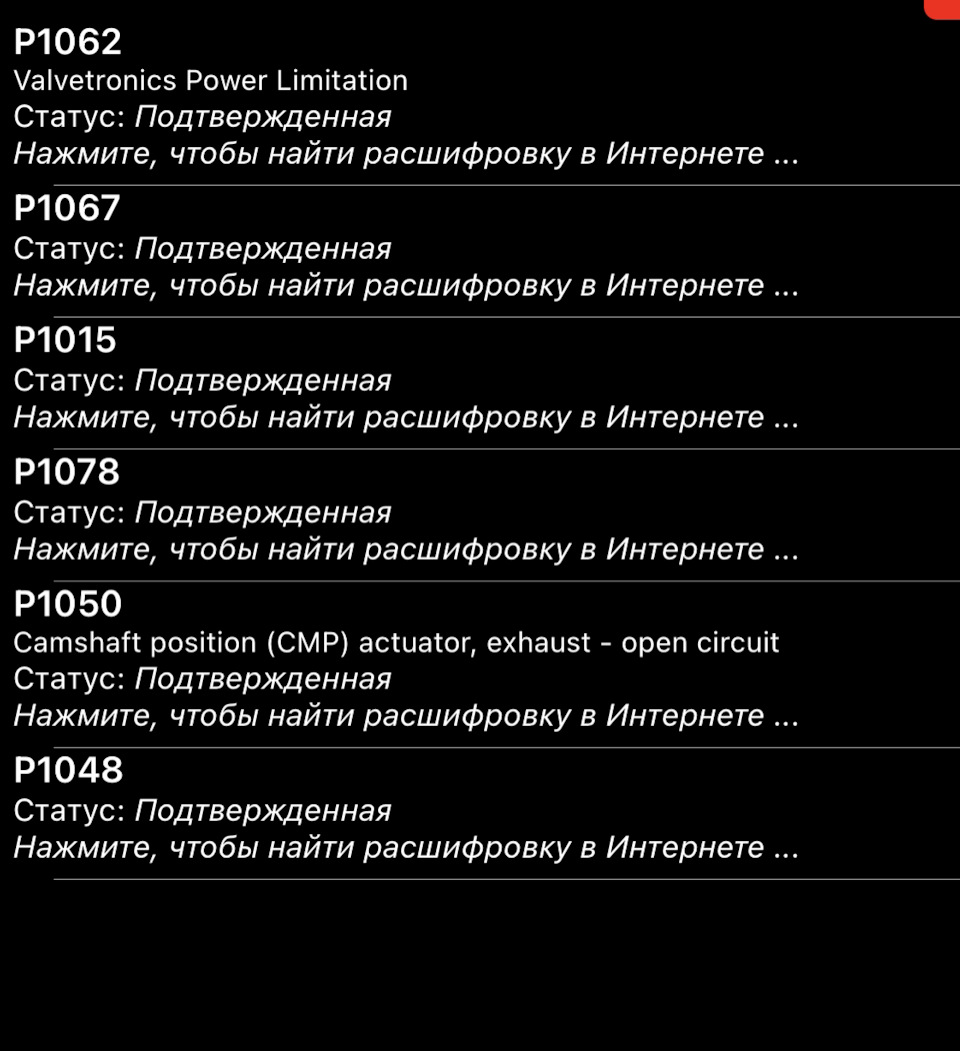
Task: Click the status line of code P1078
Action: tap(200, 513)
